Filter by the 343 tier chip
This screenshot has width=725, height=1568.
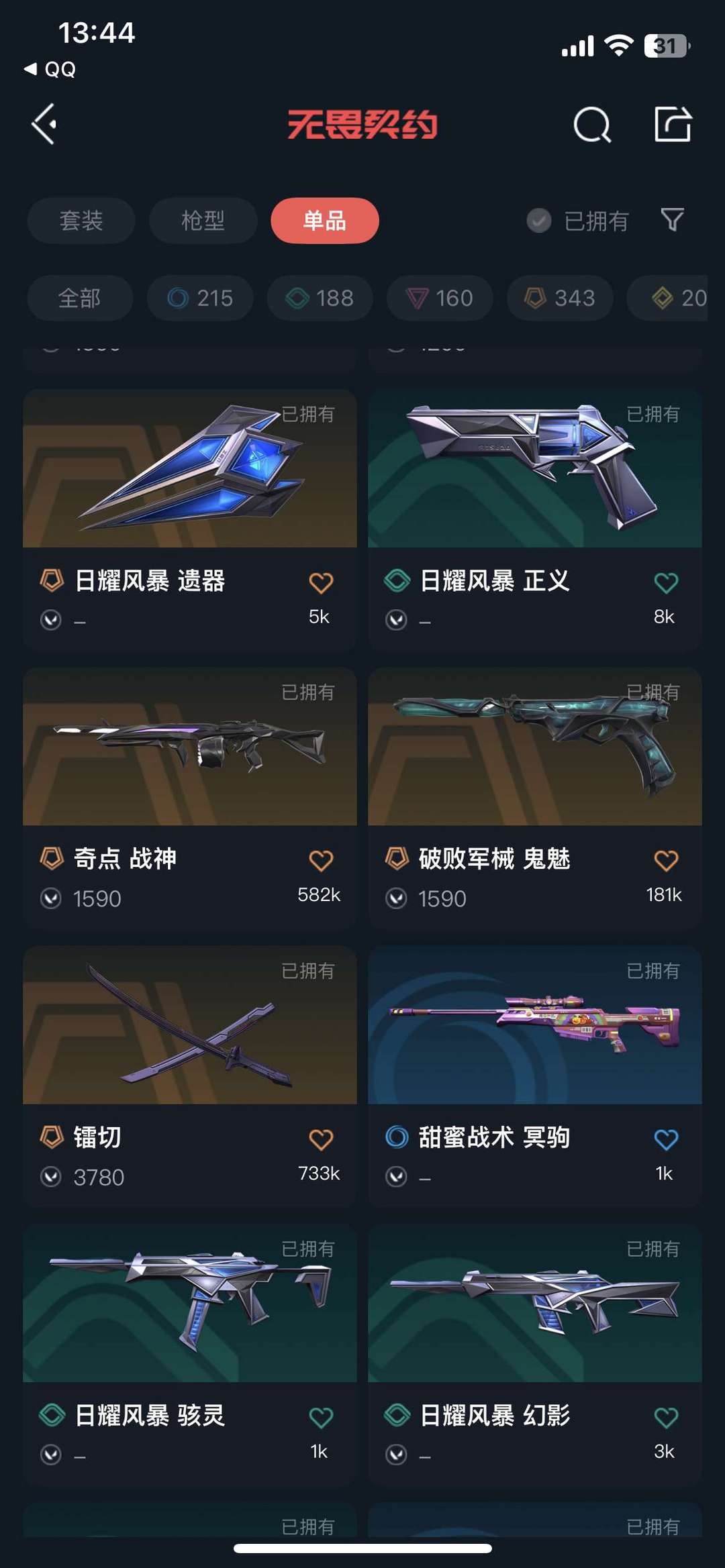point(559,298)
